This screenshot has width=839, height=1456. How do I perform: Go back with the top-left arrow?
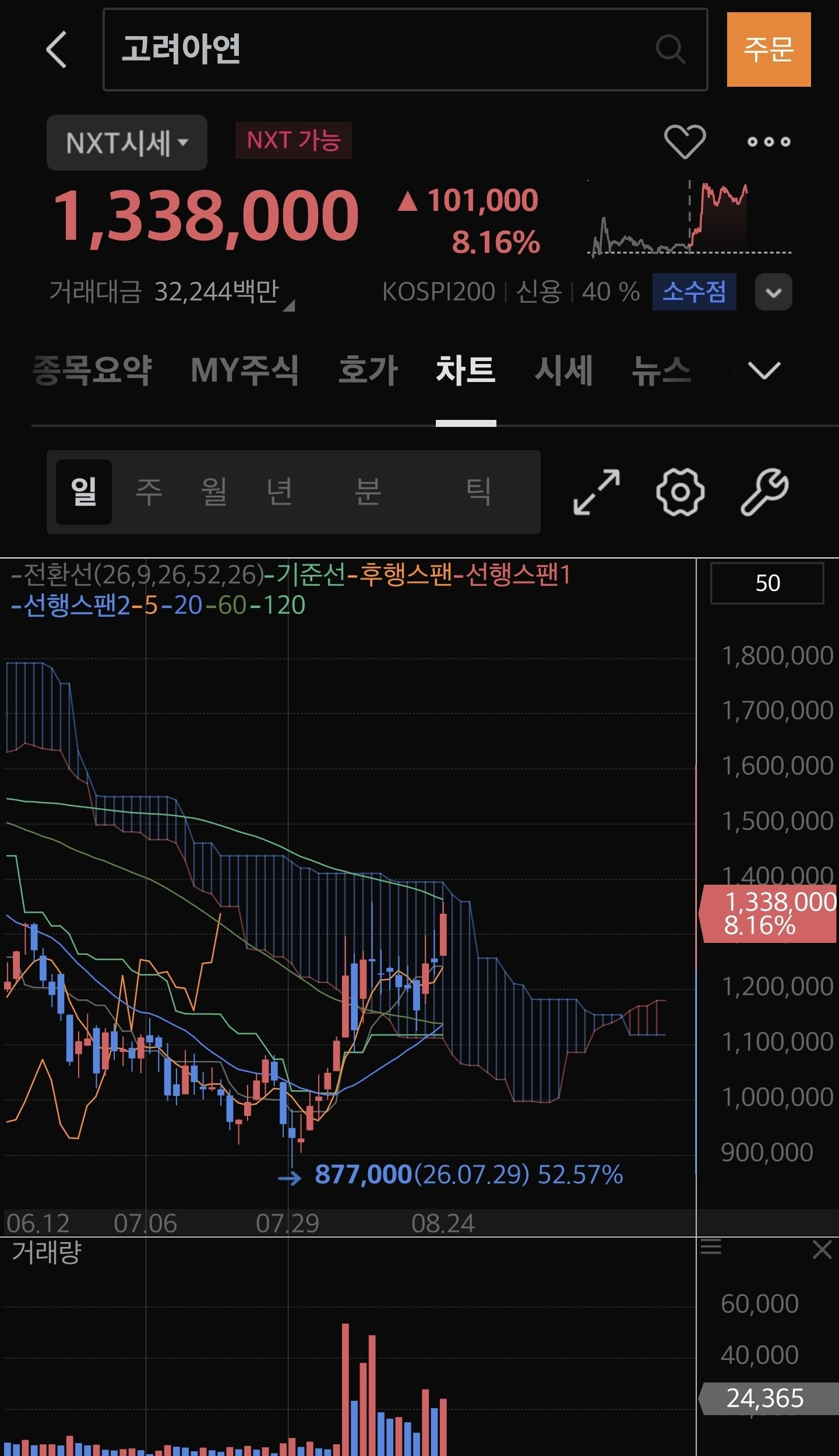click(x=56, y=50)
